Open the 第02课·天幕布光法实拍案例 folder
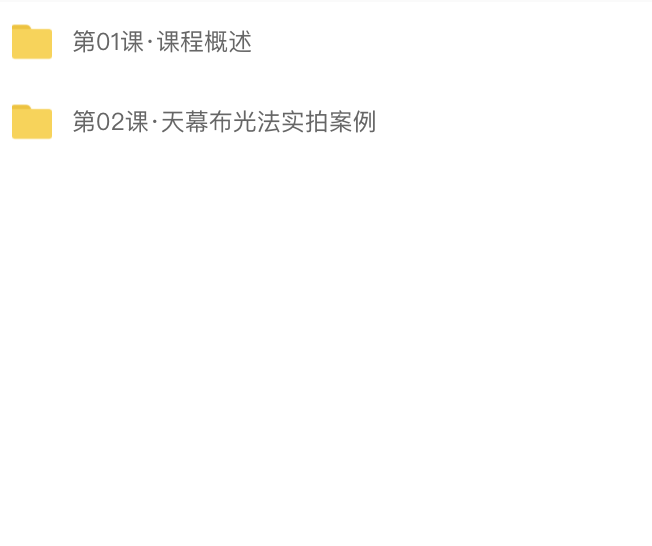The width and height of the screenshot is (652, 546). (x=223, y=122)
